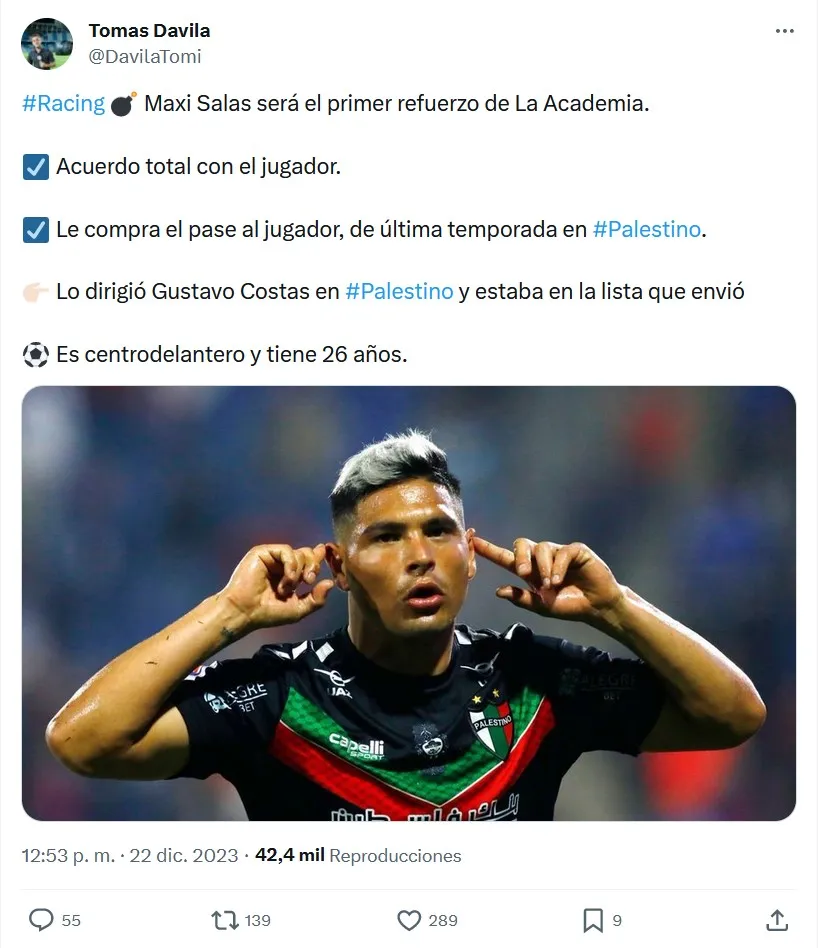The width and height of the screenshot is (819, 948).
Task: Open the #Palestino hashtag after 'Gustavo Costas en'
Action: (399, 292)
